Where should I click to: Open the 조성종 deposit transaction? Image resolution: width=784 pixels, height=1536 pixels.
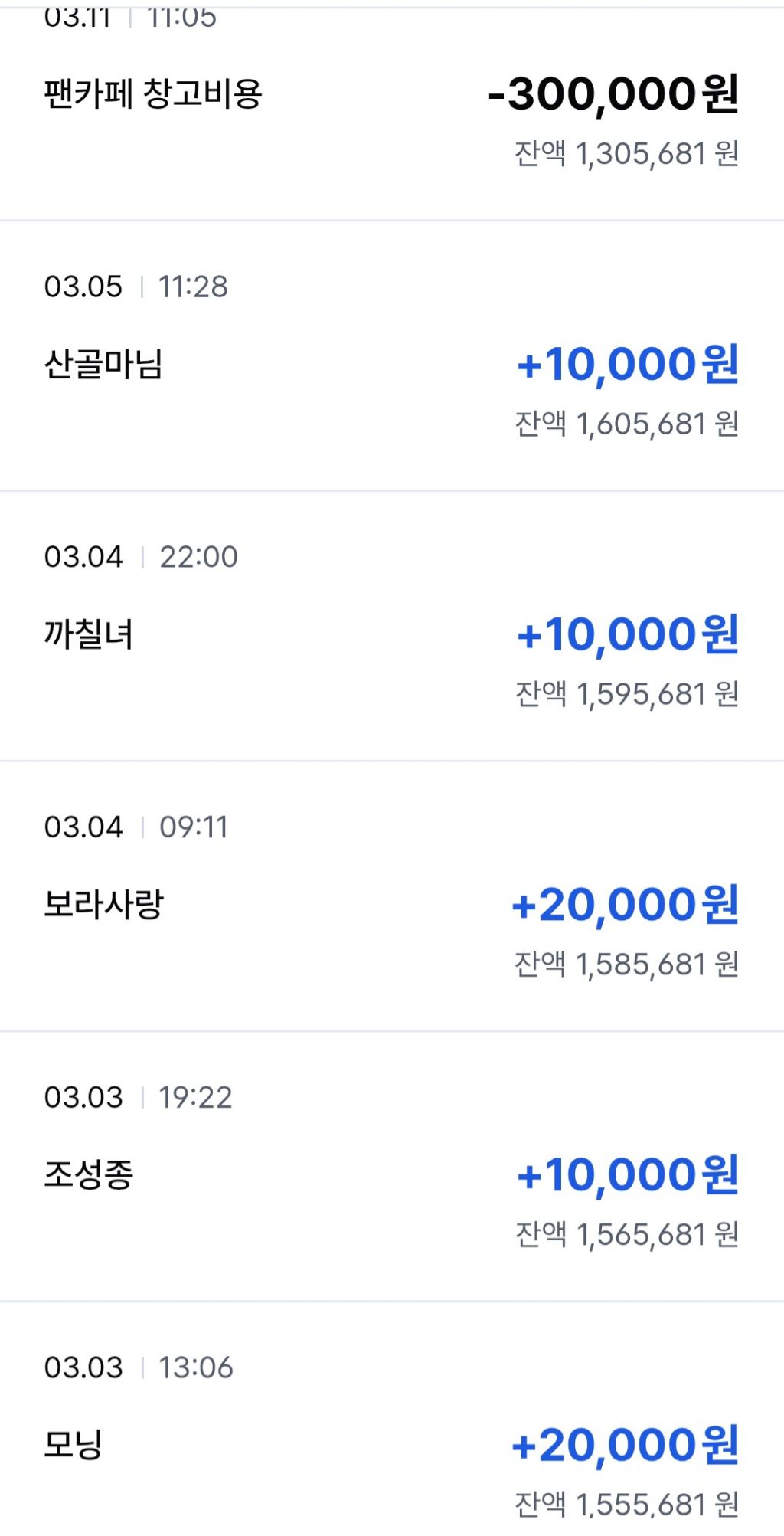click(x=390, y=1175)
